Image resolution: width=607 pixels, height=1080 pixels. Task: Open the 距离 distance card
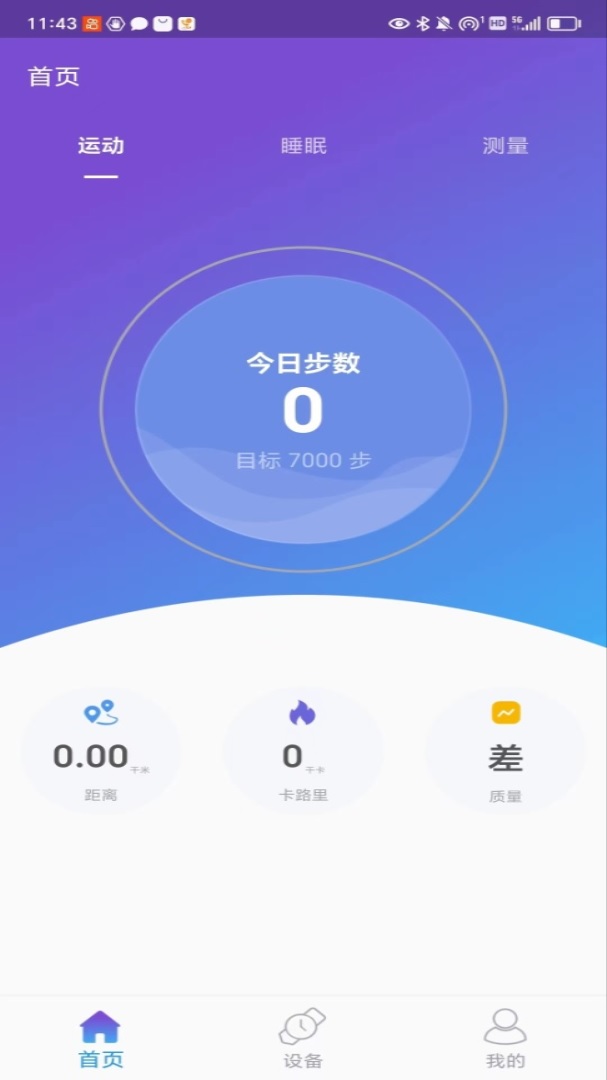point(101,751)
